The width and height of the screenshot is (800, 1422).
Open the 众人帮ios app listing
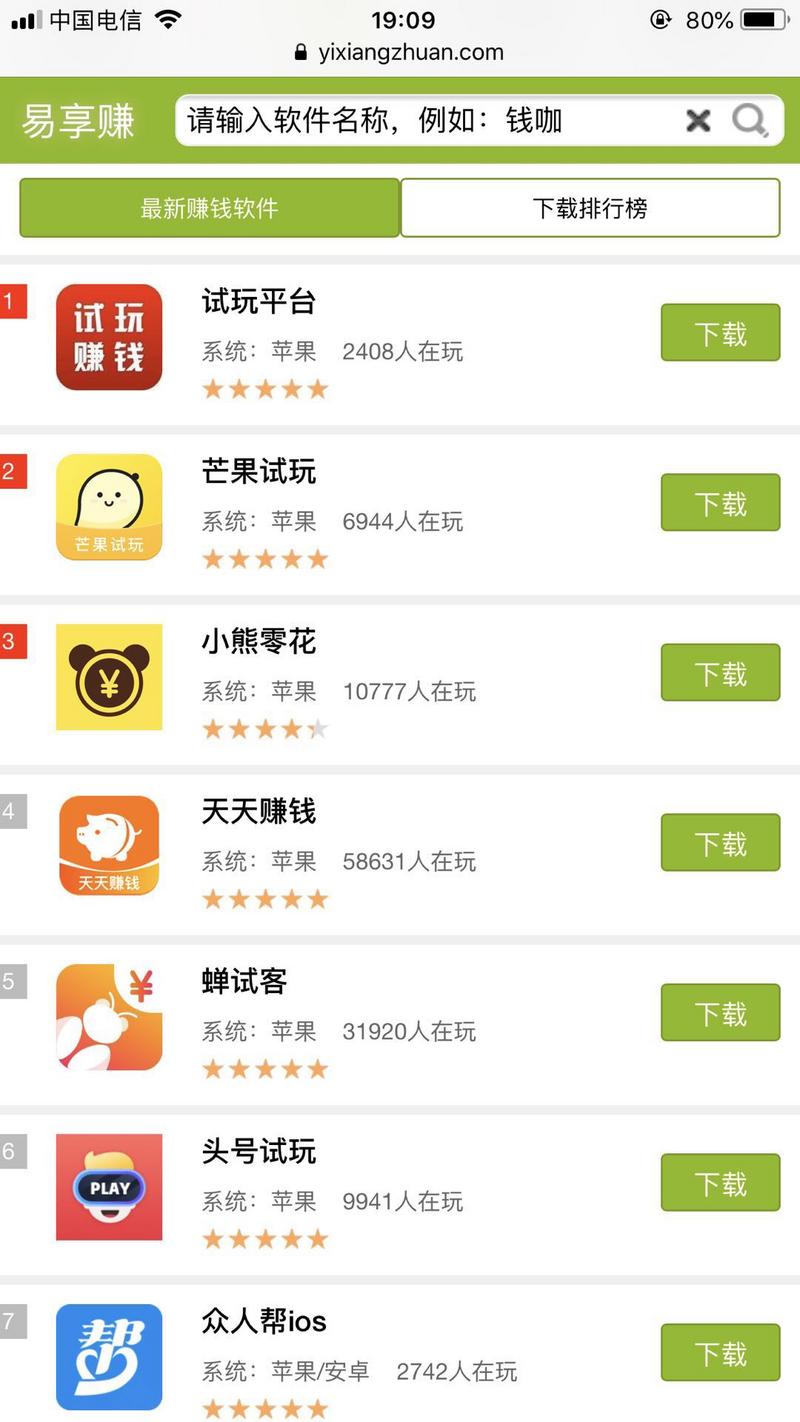264,1321
